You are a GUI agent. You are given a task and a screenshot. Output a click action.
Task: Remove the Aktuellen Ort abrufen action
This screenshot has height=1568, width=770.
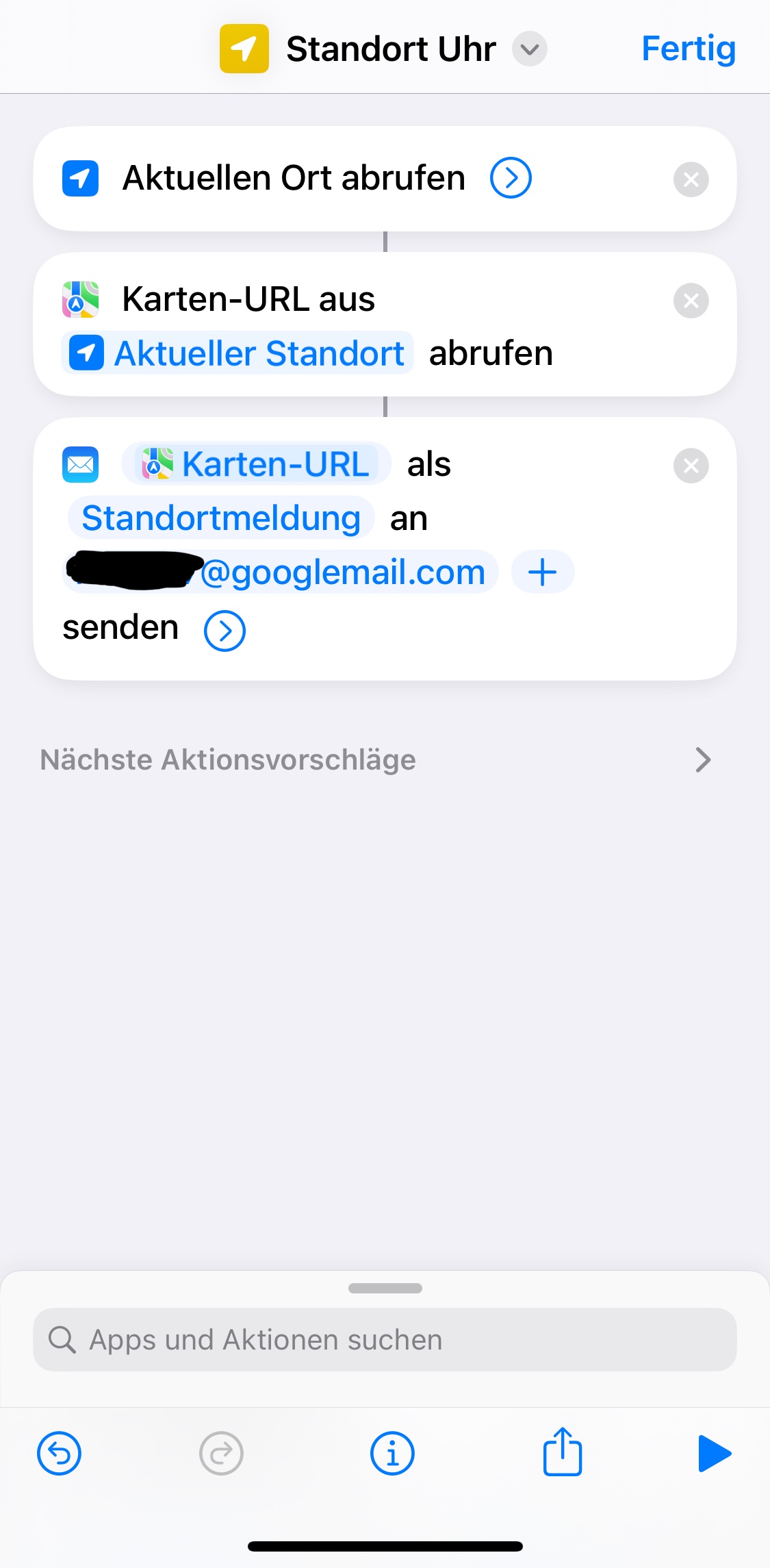[x=691, y=179]
